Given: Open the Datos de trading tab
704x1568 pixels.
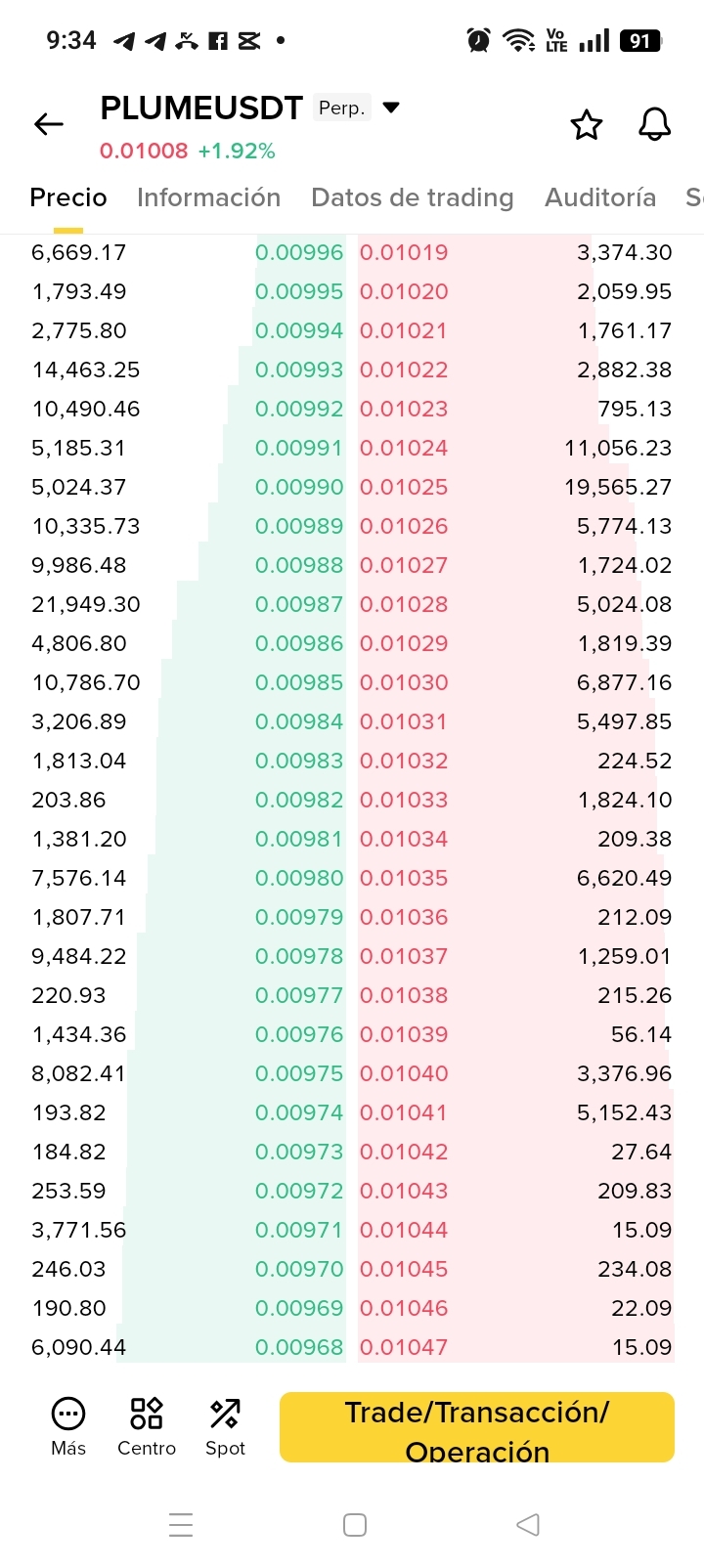Looking at the screenshot, I should pos(412,197).
